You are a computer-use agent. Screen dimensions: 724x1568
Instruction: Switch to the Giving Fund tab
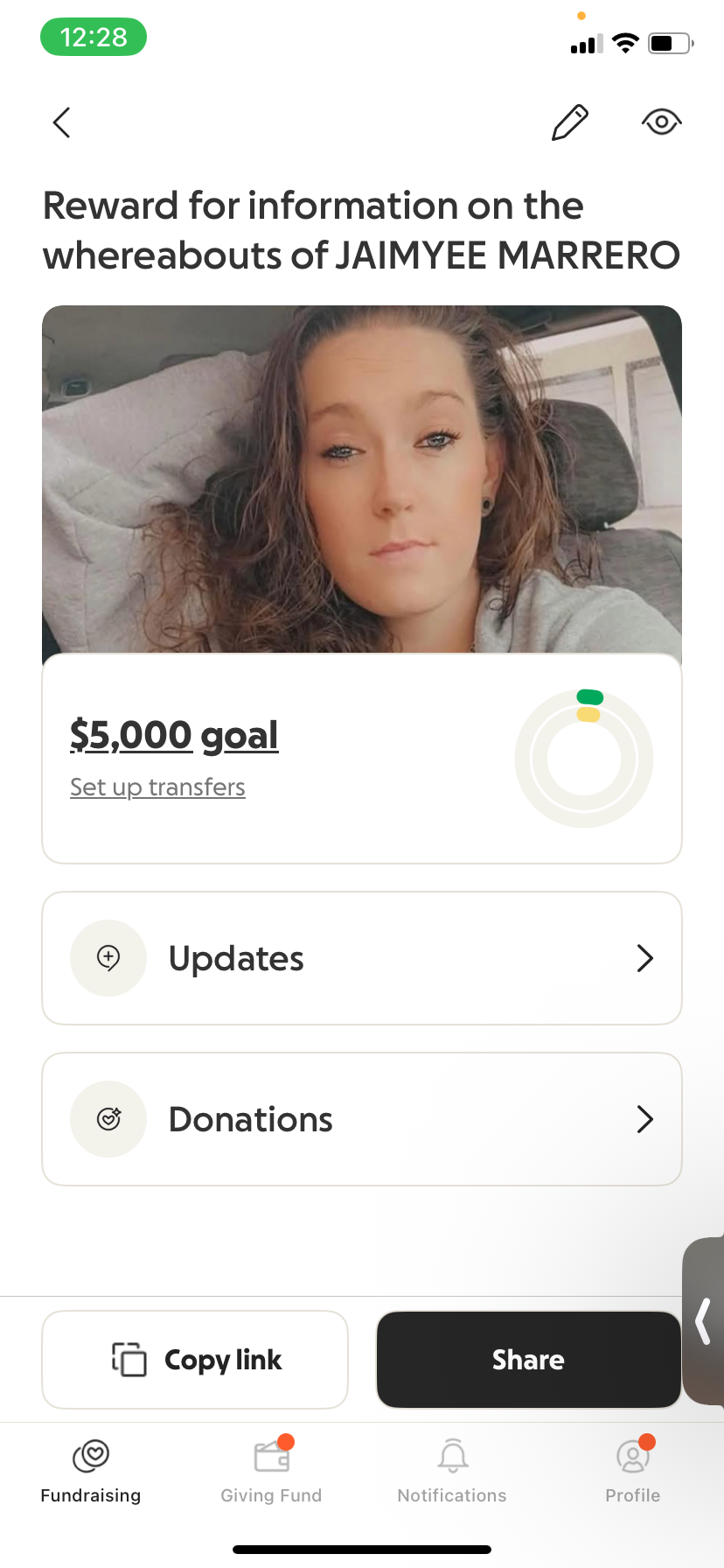[x=271, y=1470]
